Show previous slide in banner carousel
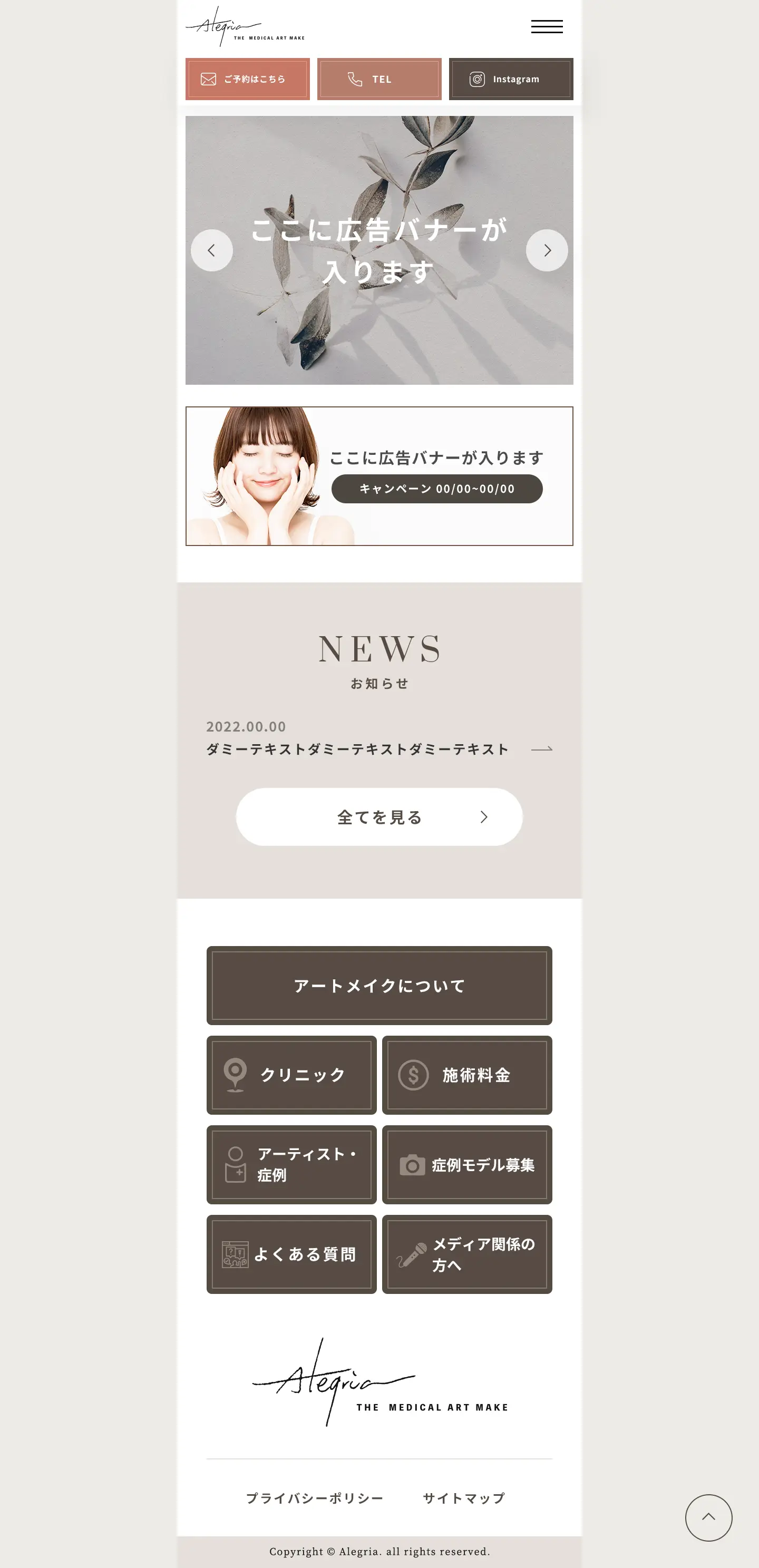The width and height of the screenshot is (759, 1568). point(211,250)
